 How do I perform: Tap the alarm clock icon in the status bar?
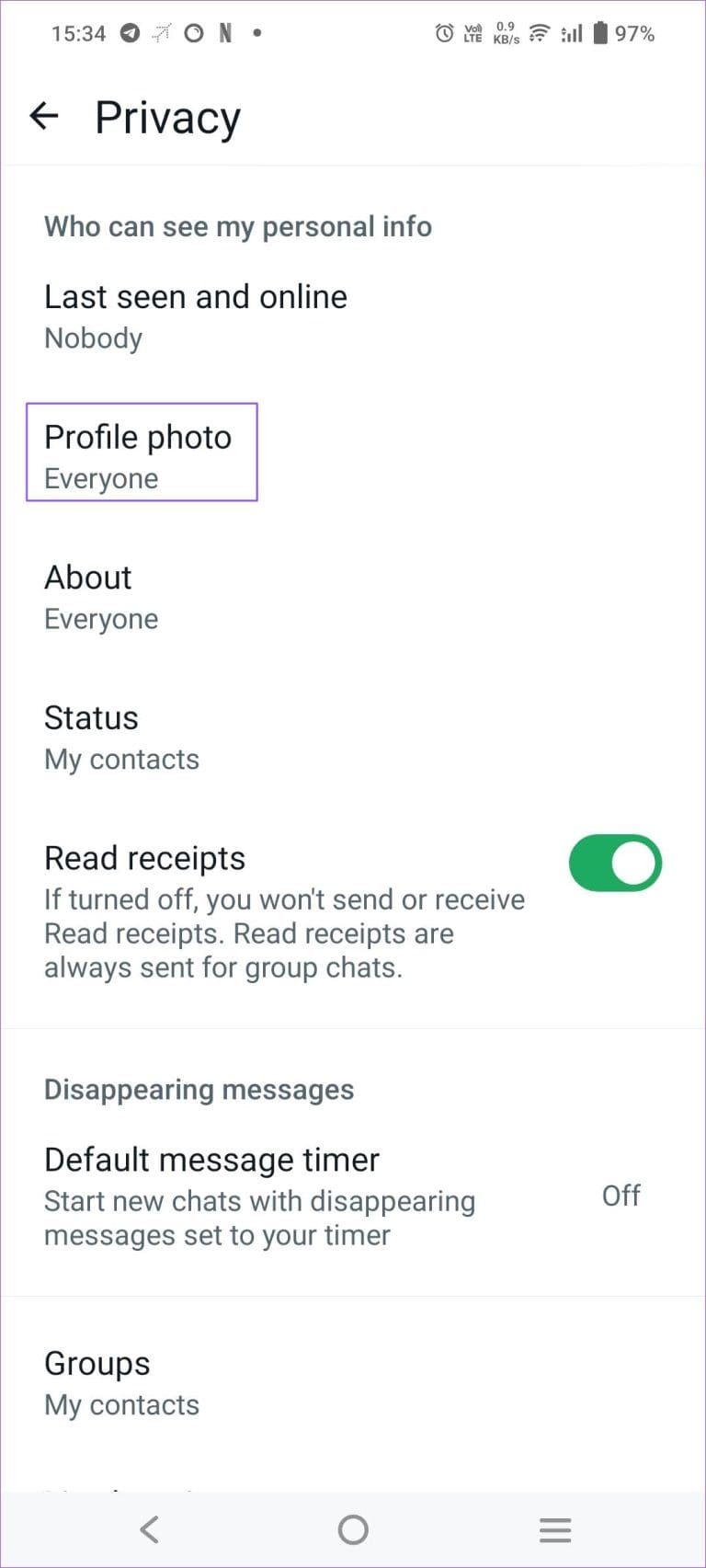click(x=444, y=32)
